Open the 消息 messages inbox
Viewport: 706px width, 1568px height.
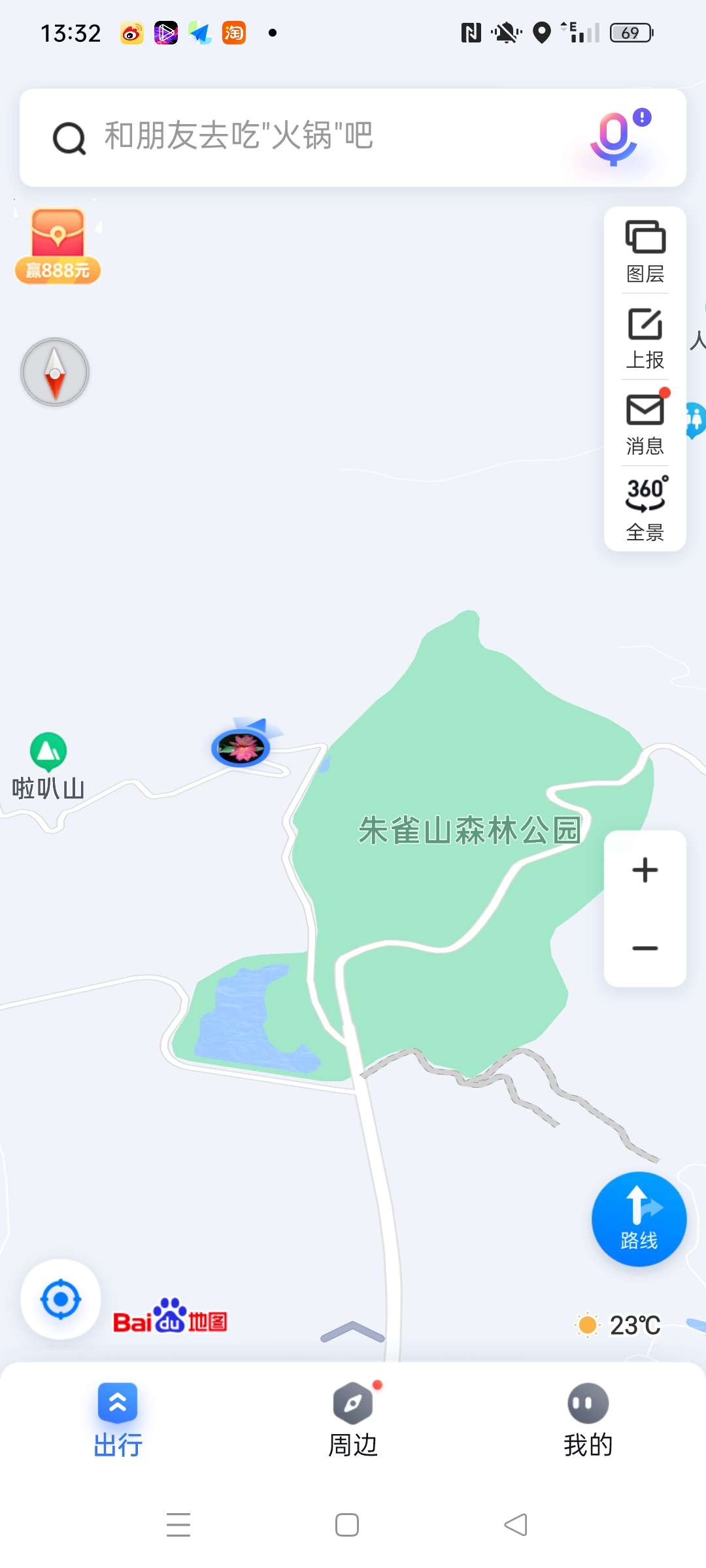pyautogui.click(x=645, y=423)
